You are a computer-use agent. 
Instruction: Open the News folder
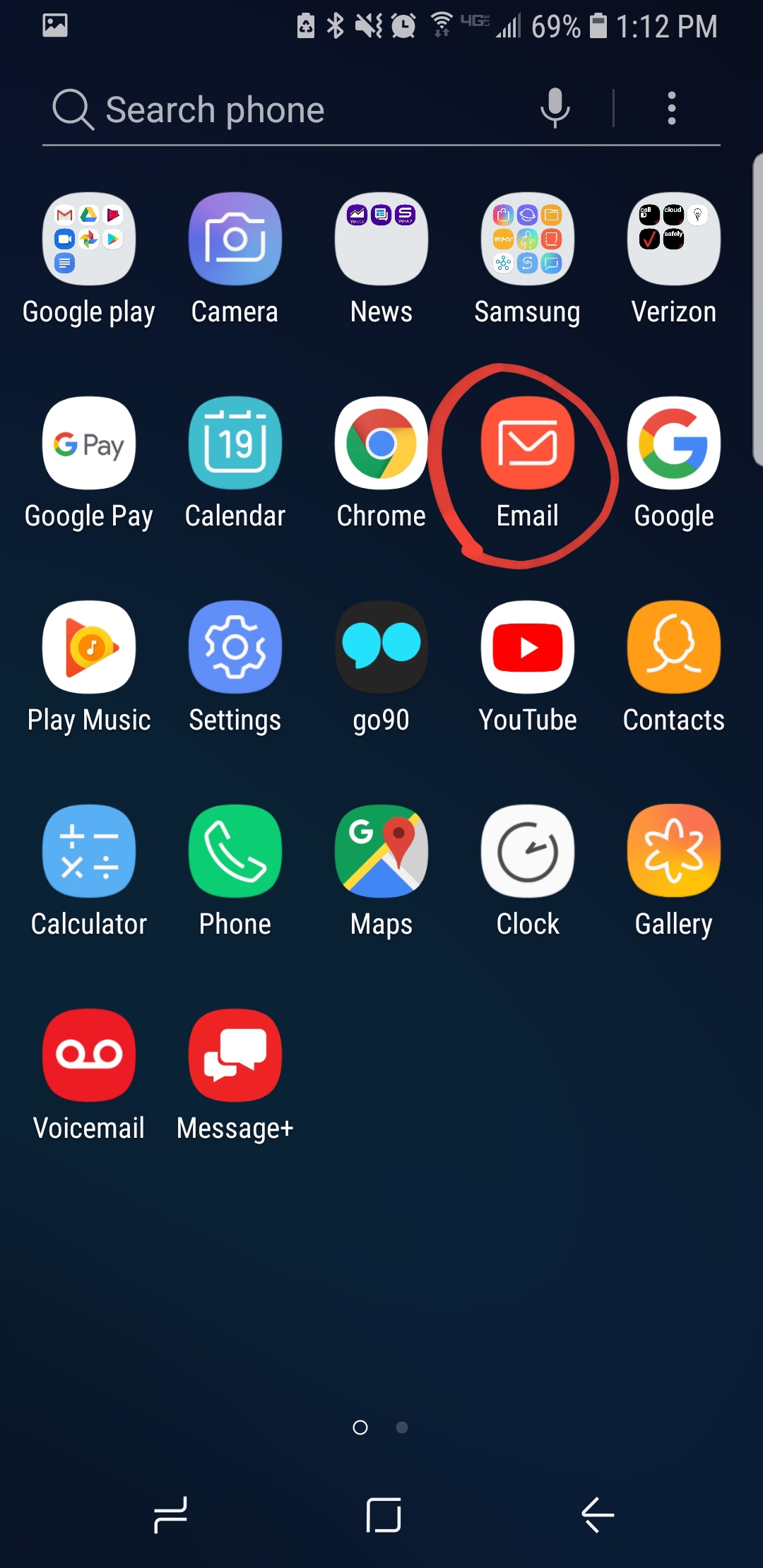tap(381, 239)
